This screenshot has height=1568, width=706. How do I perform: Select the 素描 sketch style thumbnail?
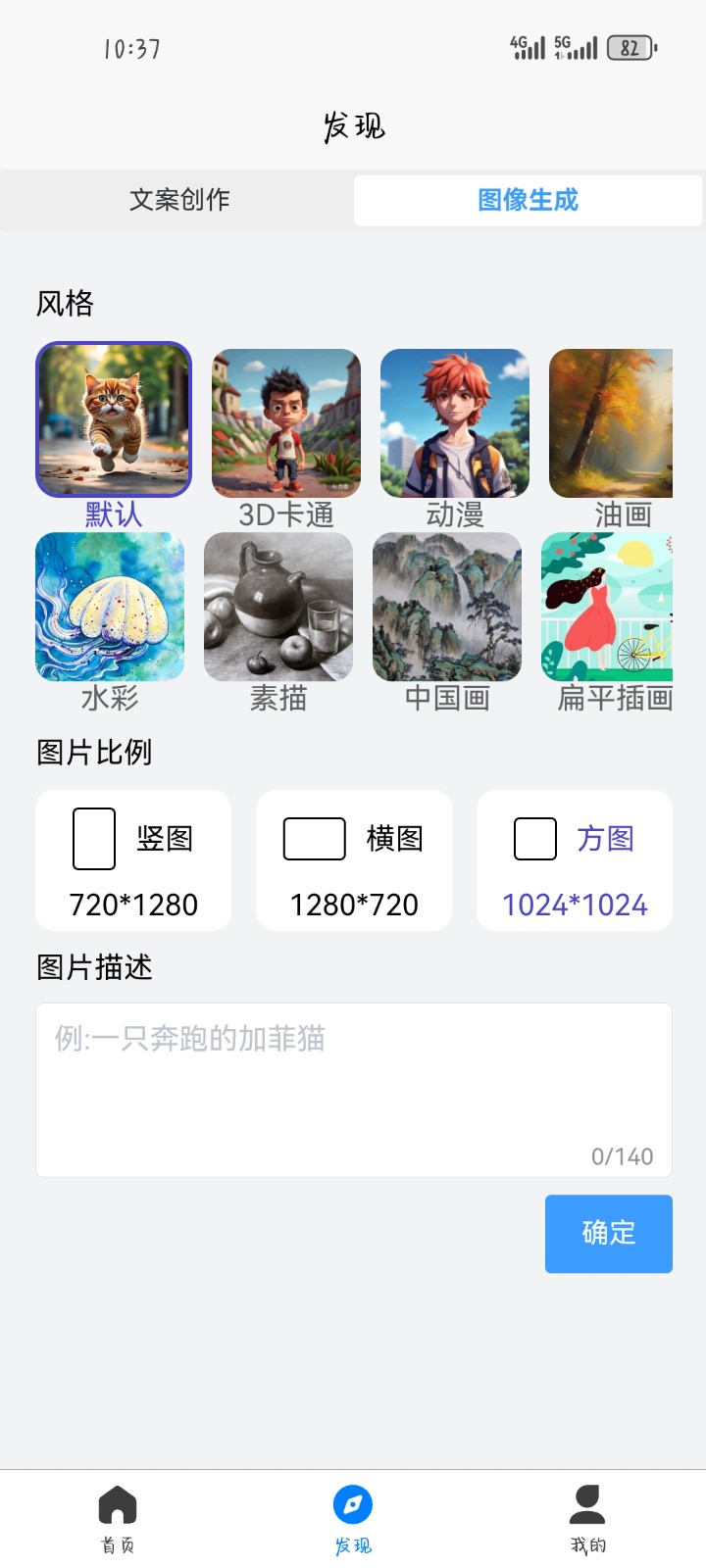(x=277, y=606)
